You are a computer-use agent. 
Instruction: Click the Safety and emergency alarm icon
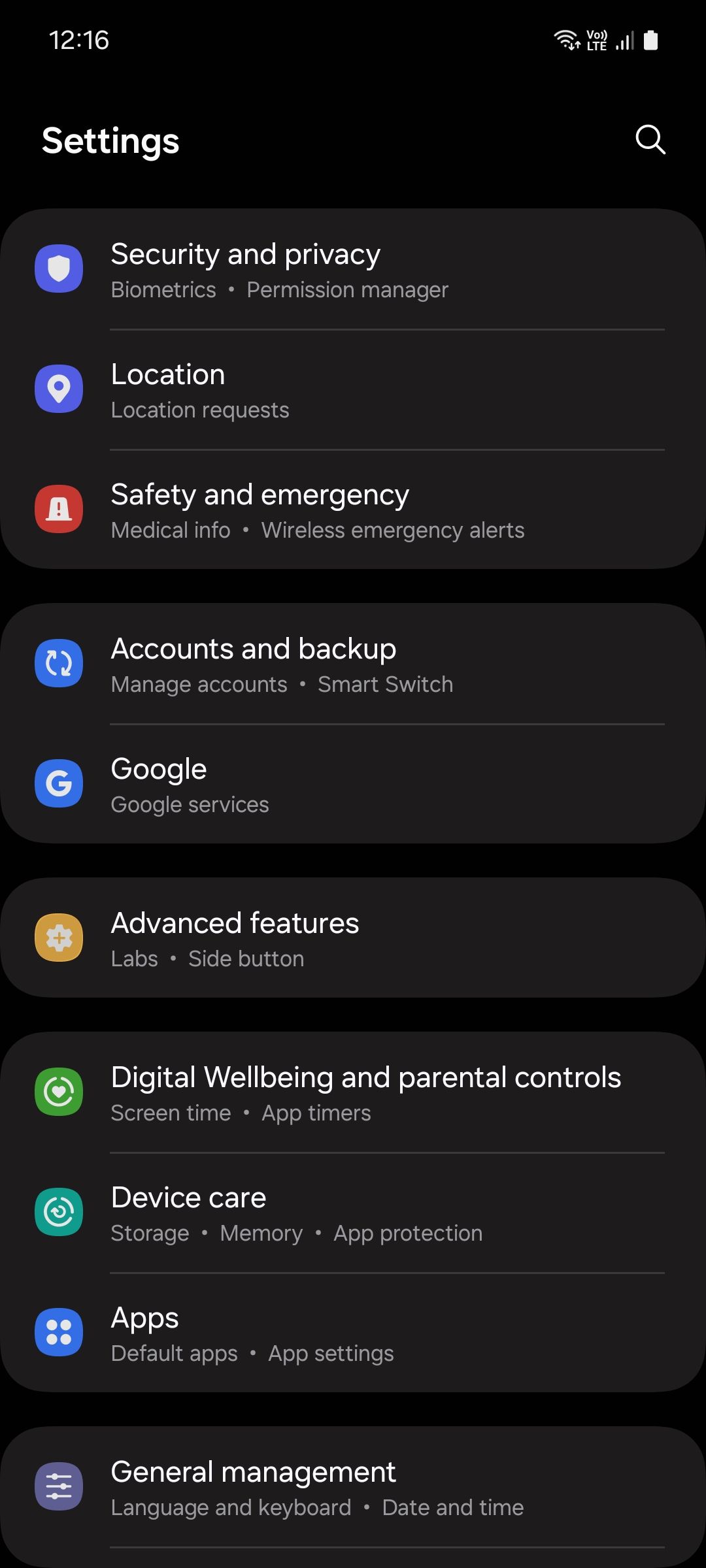coord(59,509)
